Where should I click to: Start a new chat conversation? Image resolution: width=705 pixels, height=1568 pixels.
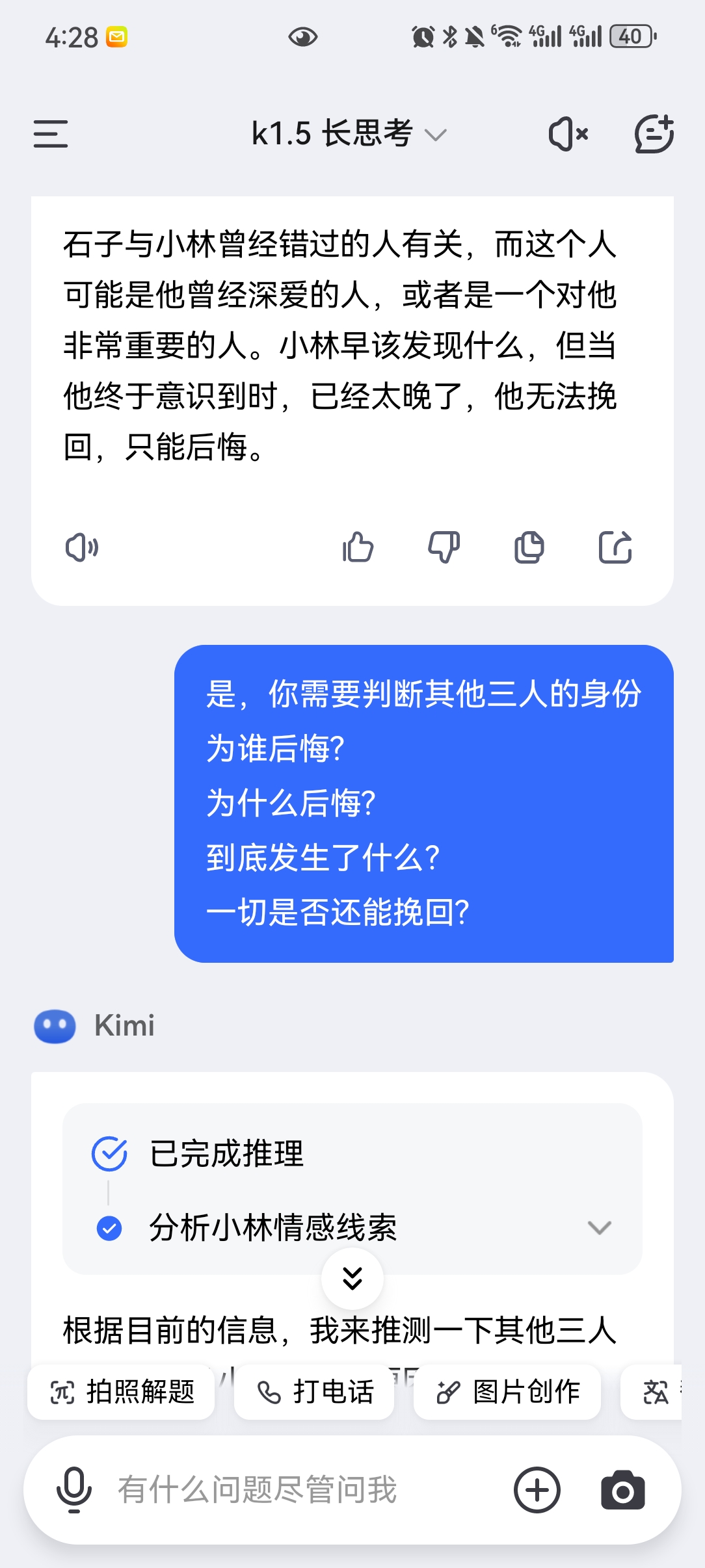[x=654, y=134]
